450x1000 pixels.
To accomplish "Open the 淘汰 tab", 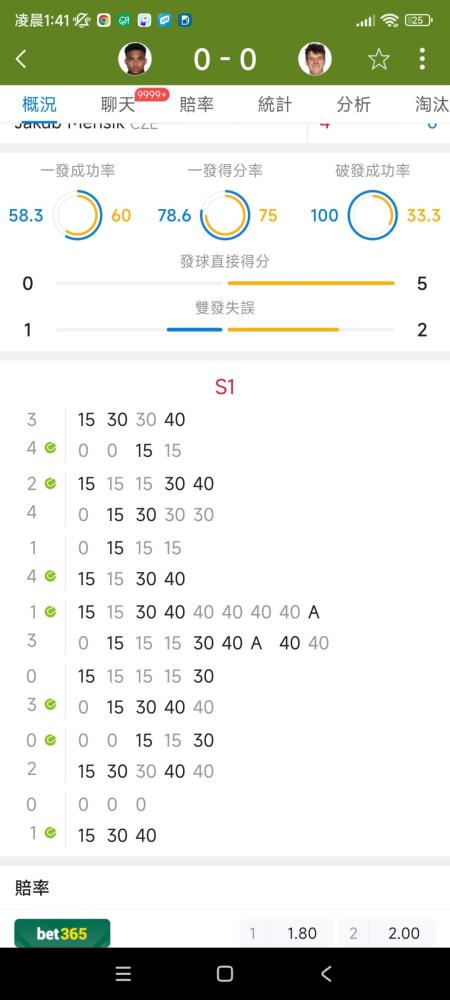I will pyautogui.click(x=432, y=105).
